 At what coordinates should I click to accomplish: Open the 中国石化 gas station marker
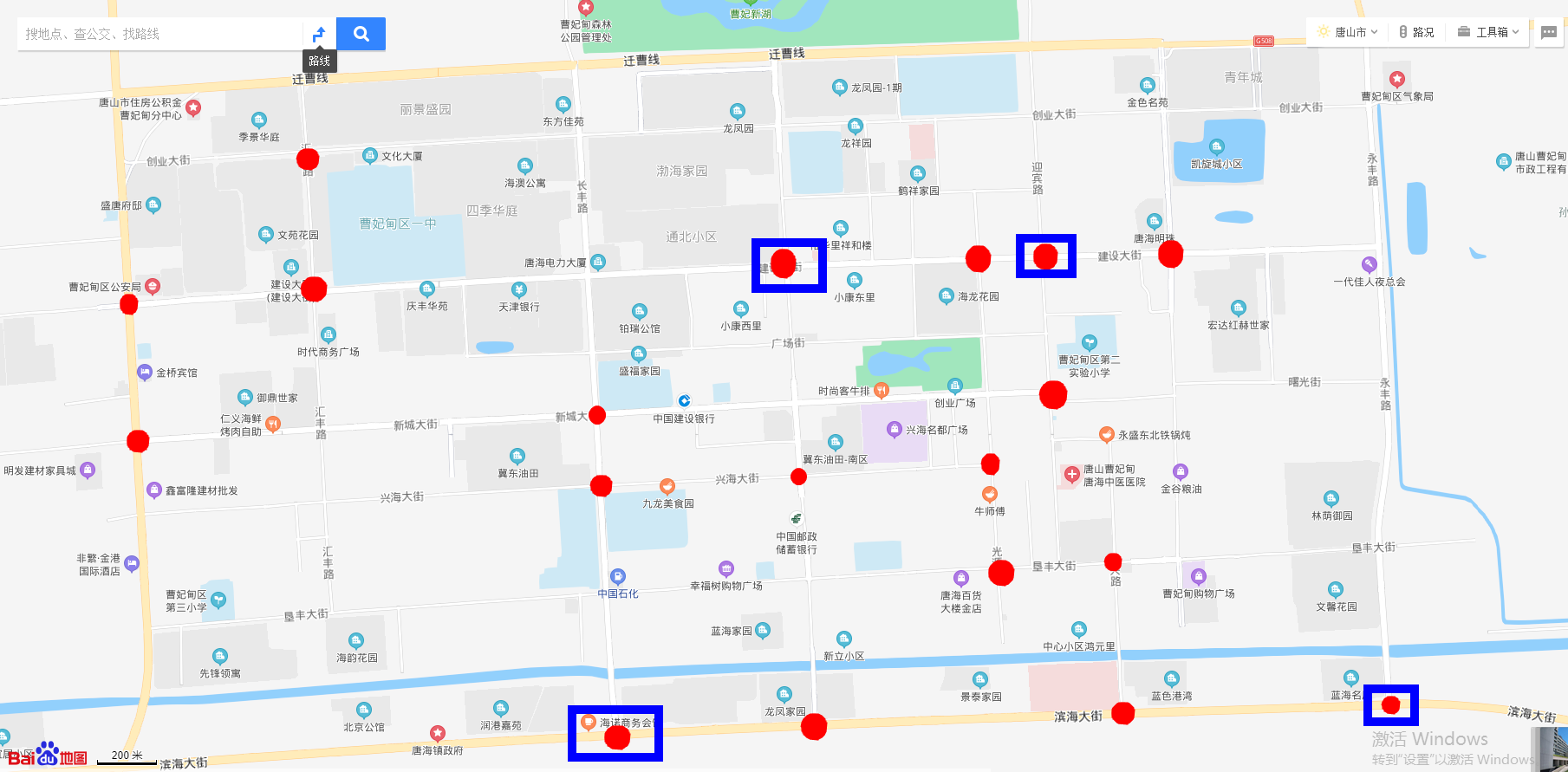pos(618,577)
